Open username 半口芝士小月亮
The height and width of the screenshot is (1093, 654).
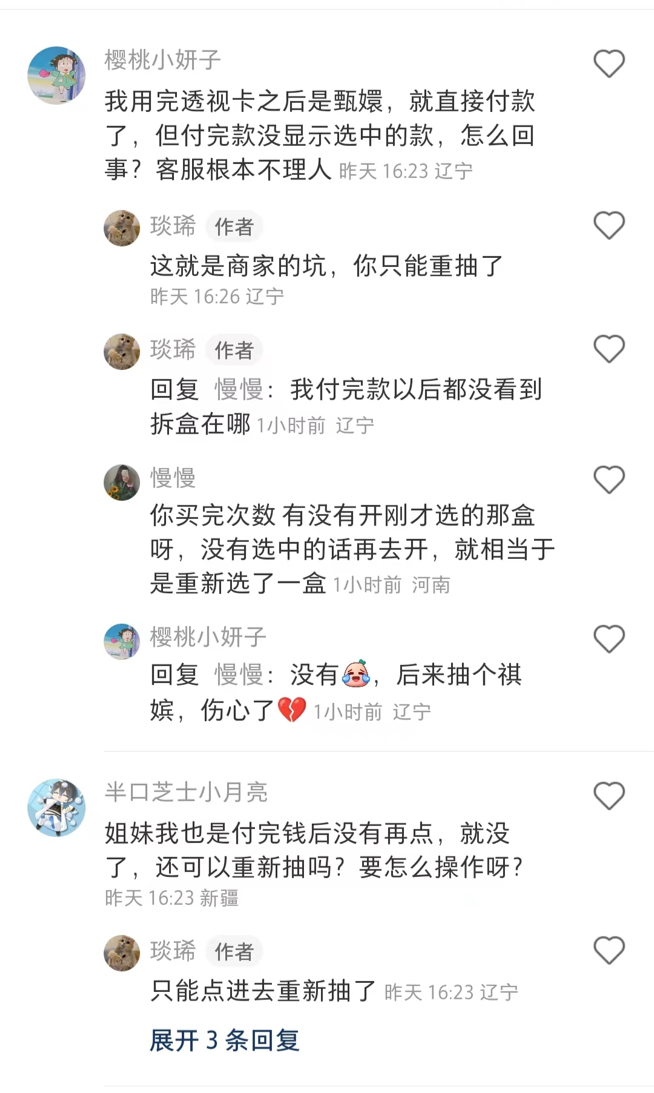tap(186, 793)
